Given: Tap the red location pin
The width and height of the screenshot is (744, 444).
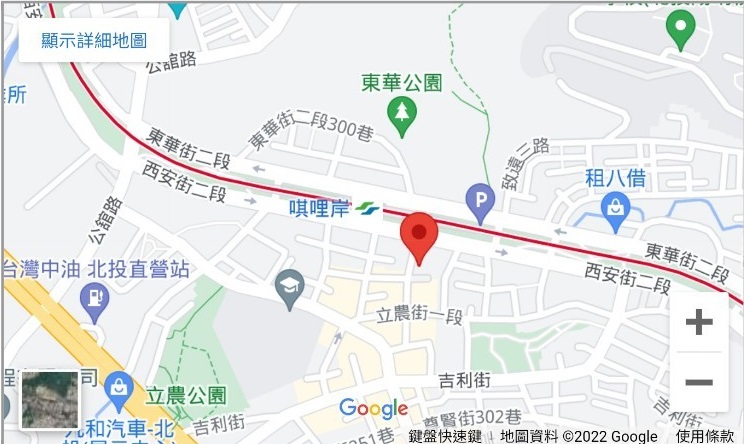Looking at the screenshot, I should (x=419, y=237).
